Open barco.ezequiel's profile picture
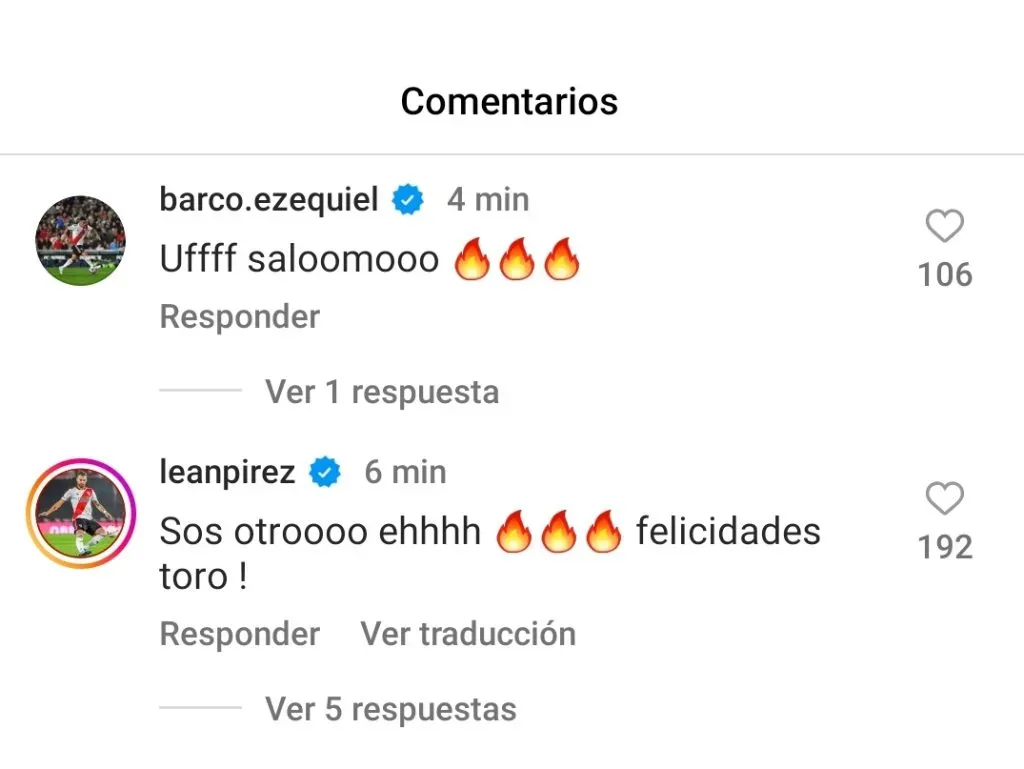Screen dimensions: 1024x769 coord(80,241)
